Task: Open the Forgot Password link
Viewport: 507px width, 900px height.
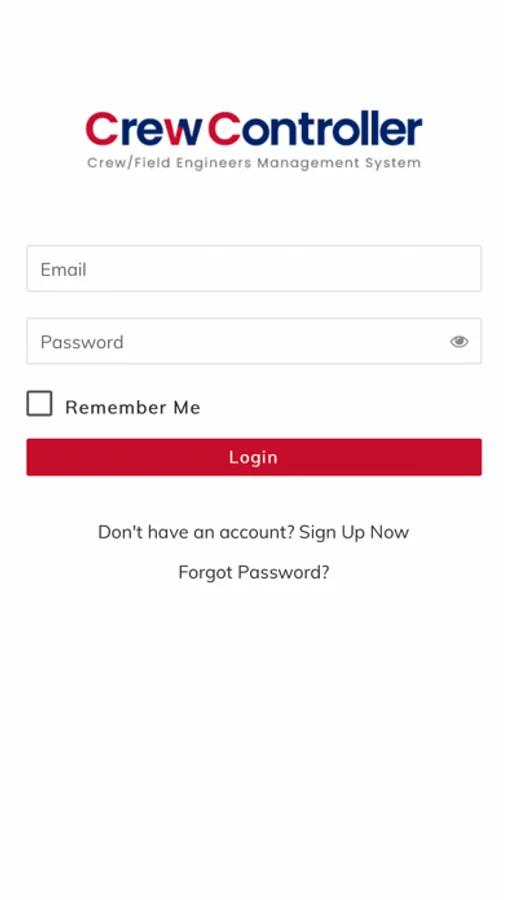Action: tap(254, 572)
